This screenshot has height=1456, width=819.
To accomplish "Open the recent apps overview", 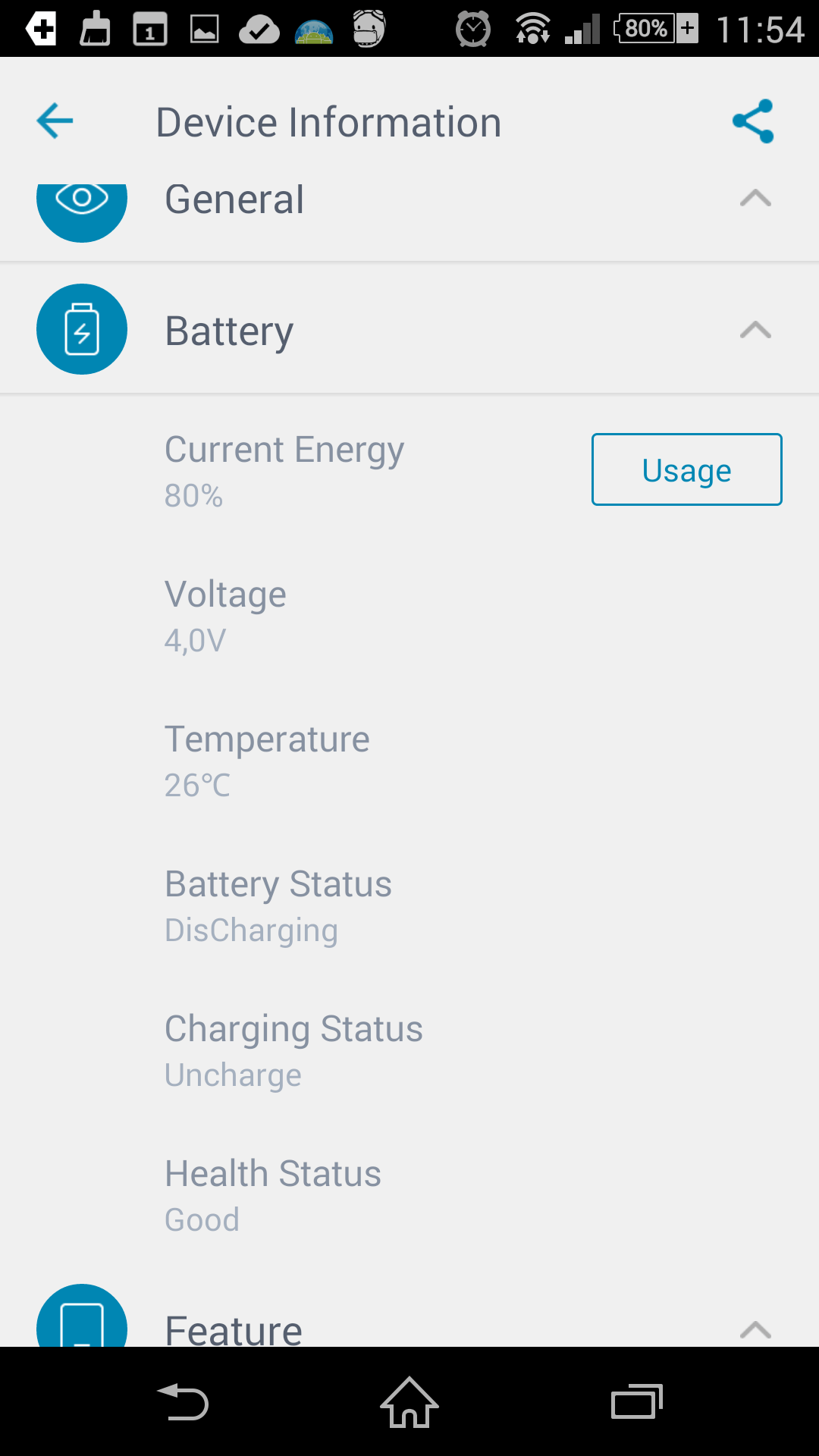I will click(637, 1401).
